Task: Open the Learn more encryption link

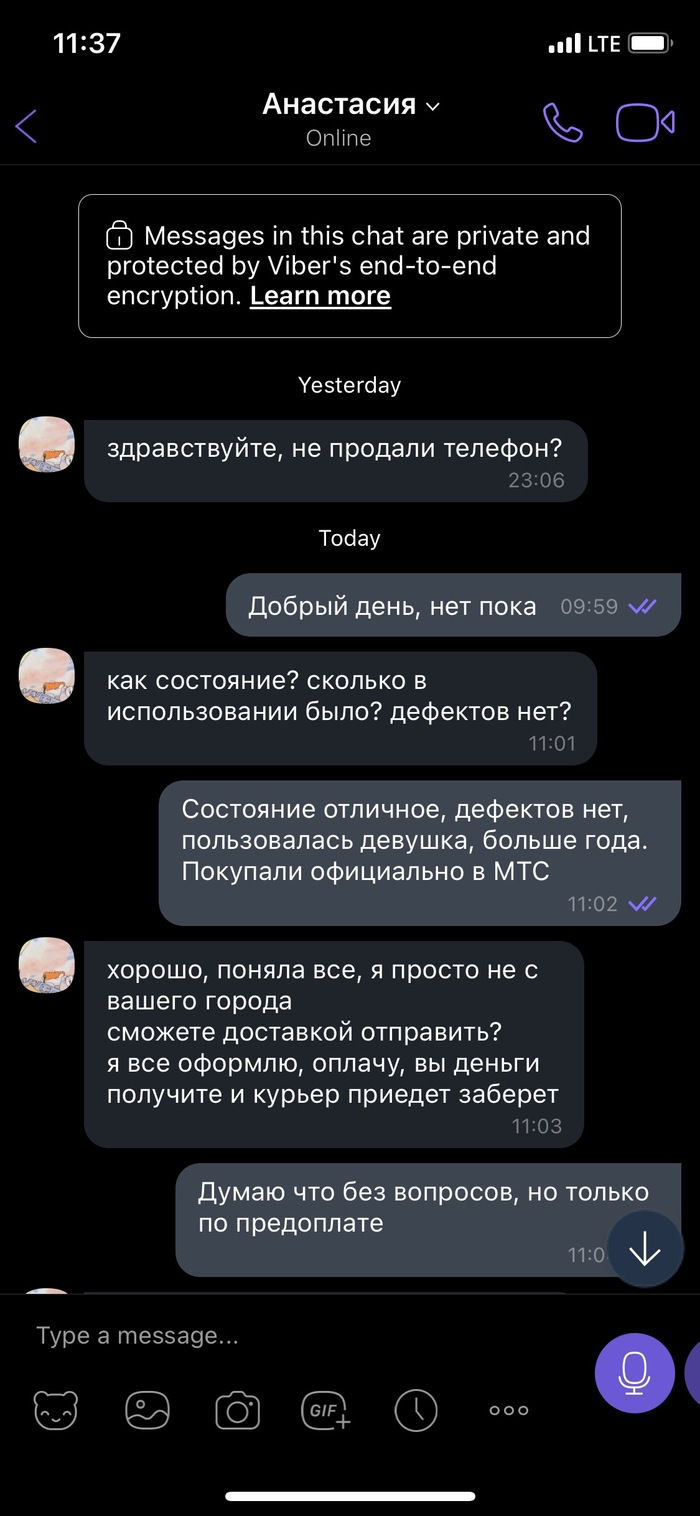Action: pos(320,296)
